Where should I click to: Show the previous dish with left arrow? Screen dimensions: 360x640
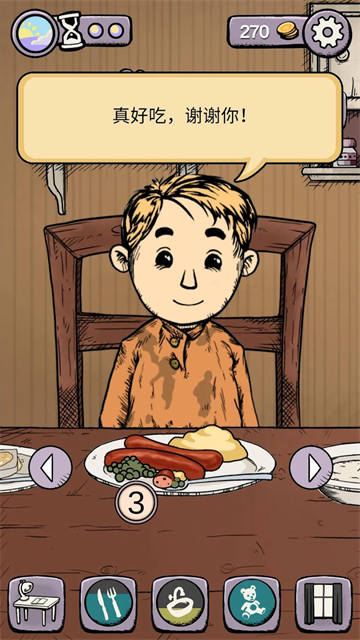51,468
